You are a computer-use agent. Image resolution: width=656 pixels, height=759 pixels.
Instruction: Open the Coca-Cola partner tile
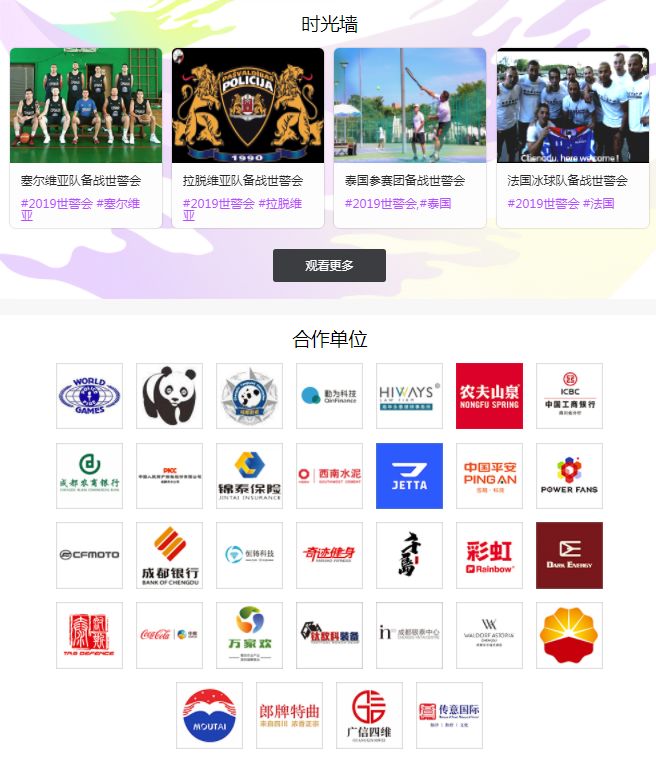pyautogui.click(x=169, y=635)
